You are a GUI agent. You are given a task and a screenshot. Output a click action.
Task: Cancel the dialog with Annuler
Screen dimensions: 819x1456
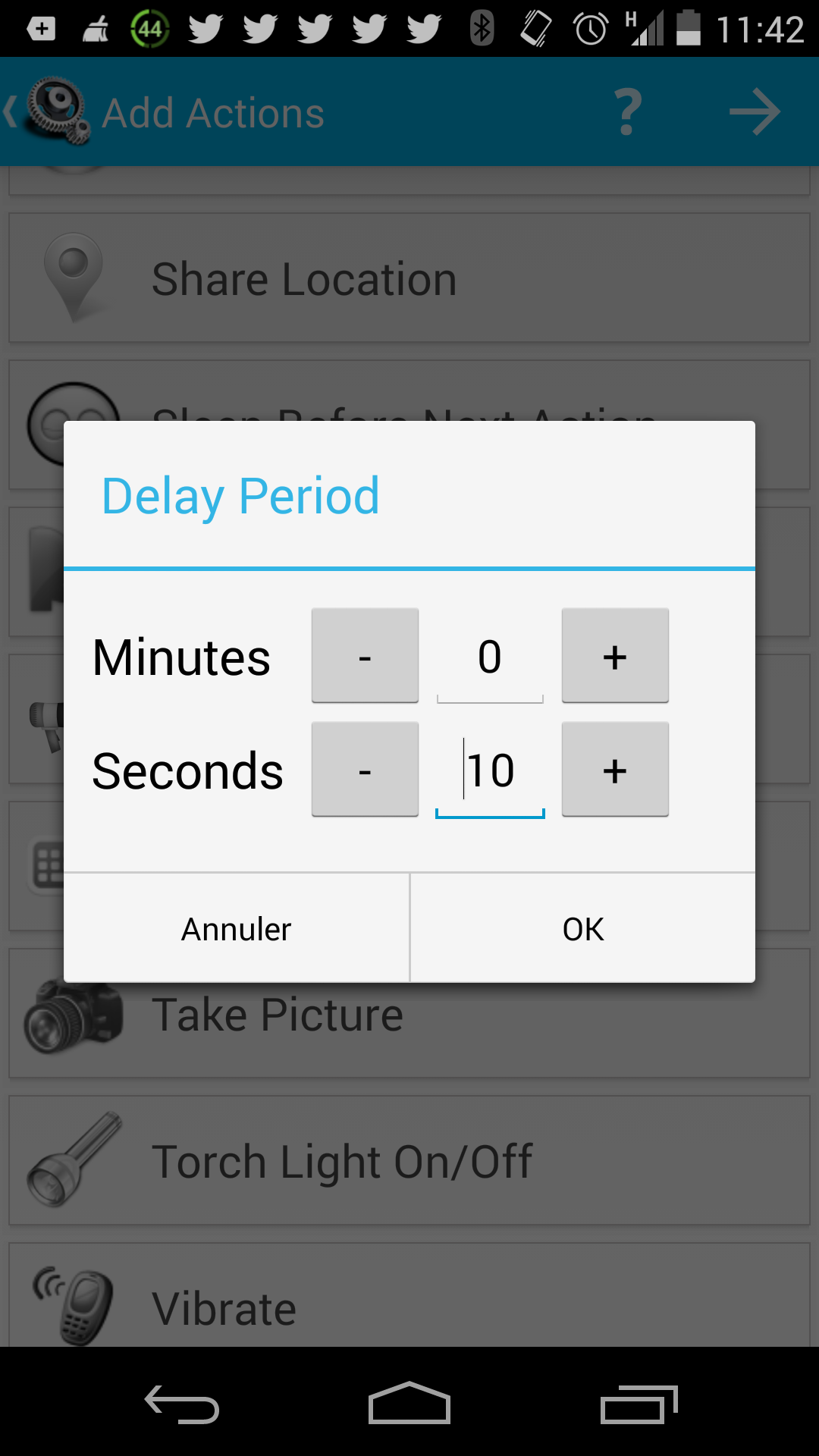pos(237,928)
